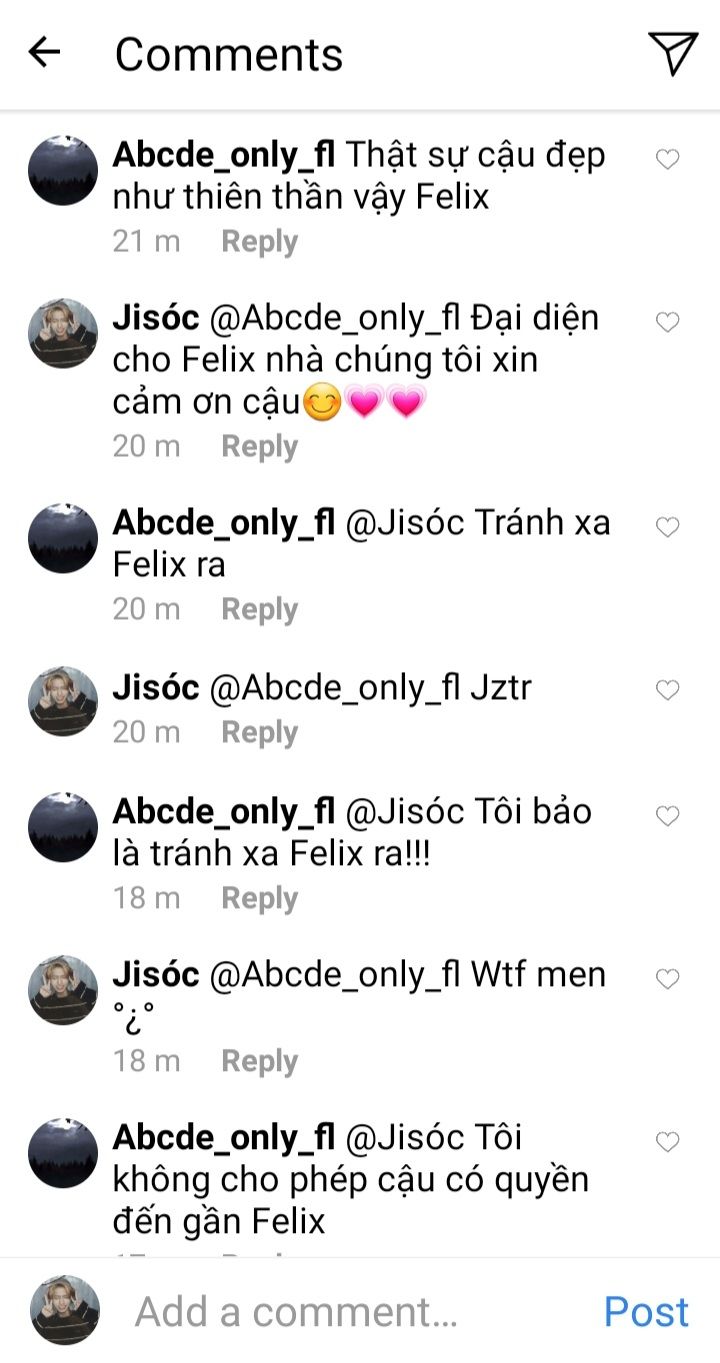Viewport: 720px width, 1363px height.
Task: Open the direct message share icon
Action: point(672,53)
